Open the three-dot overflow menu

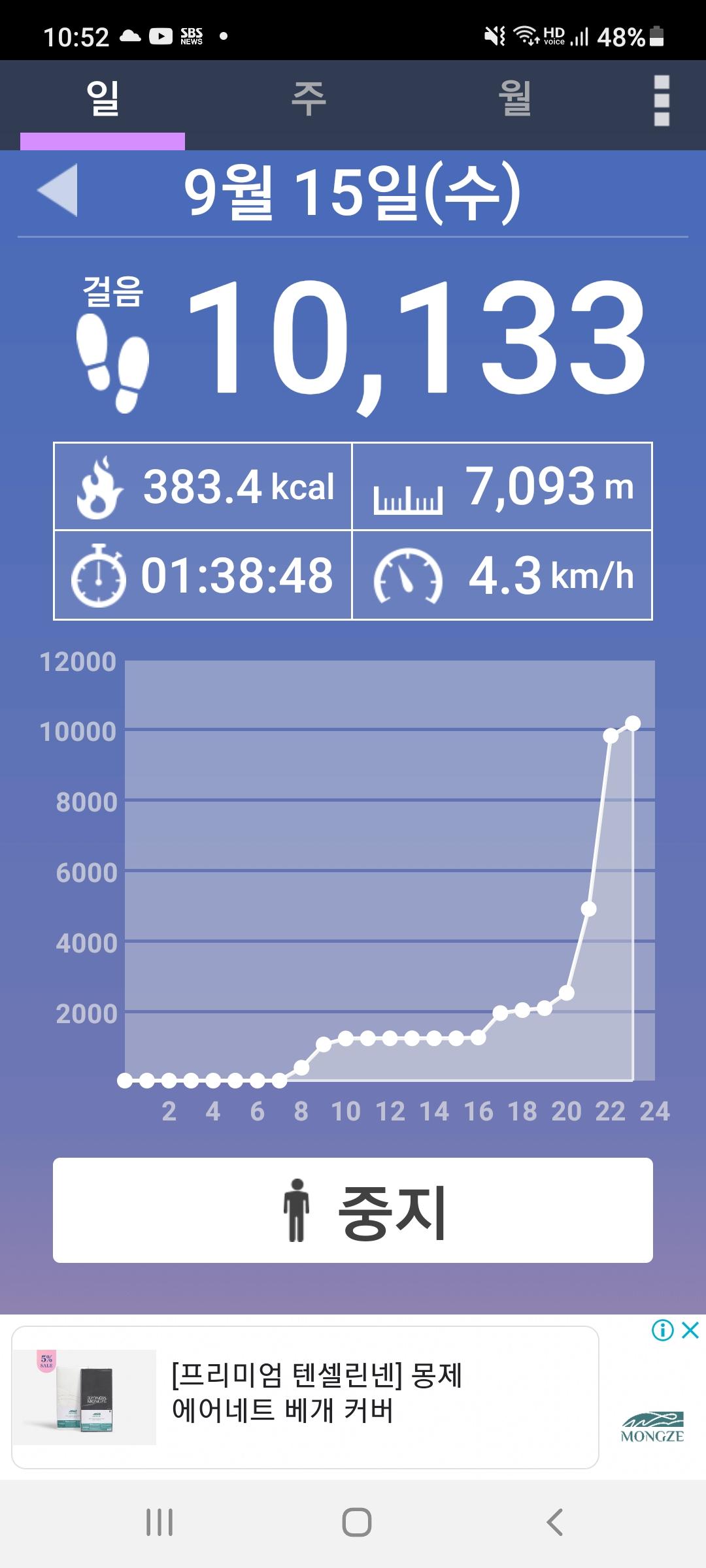(662, 101)
